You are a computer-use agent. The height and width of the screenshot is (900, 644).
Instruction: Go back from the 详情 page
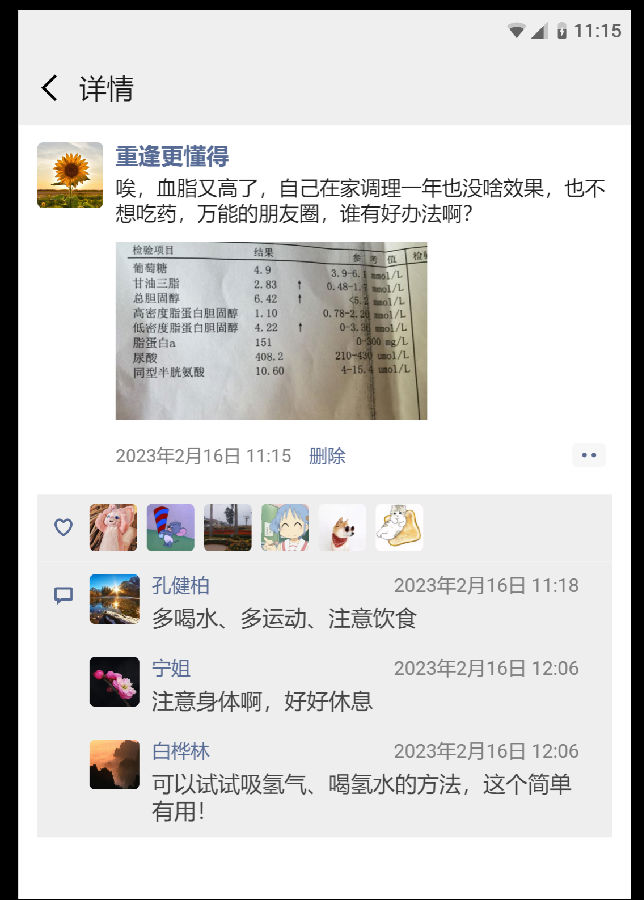49,88
